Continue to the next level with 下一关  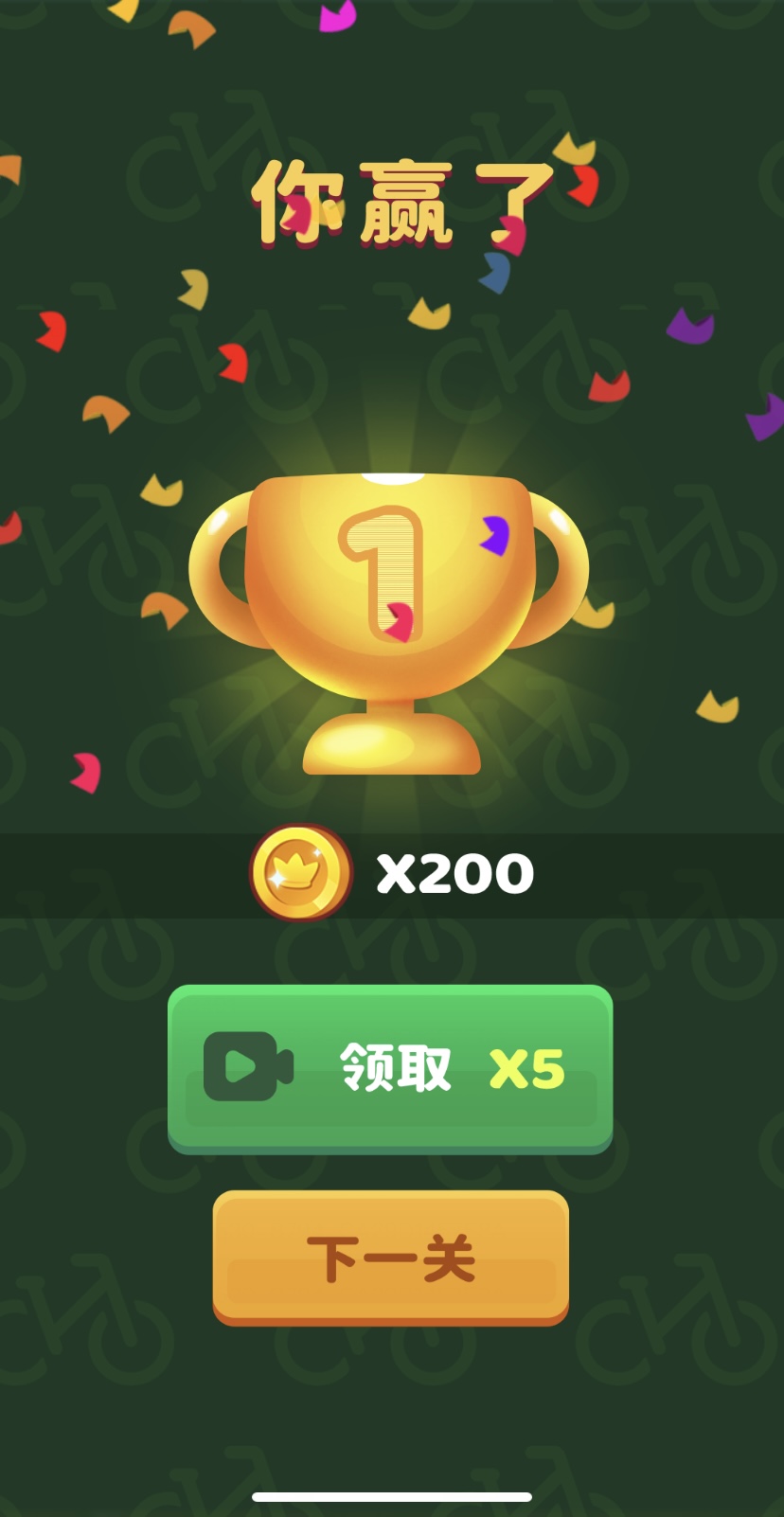click(x=390, y=1258)
